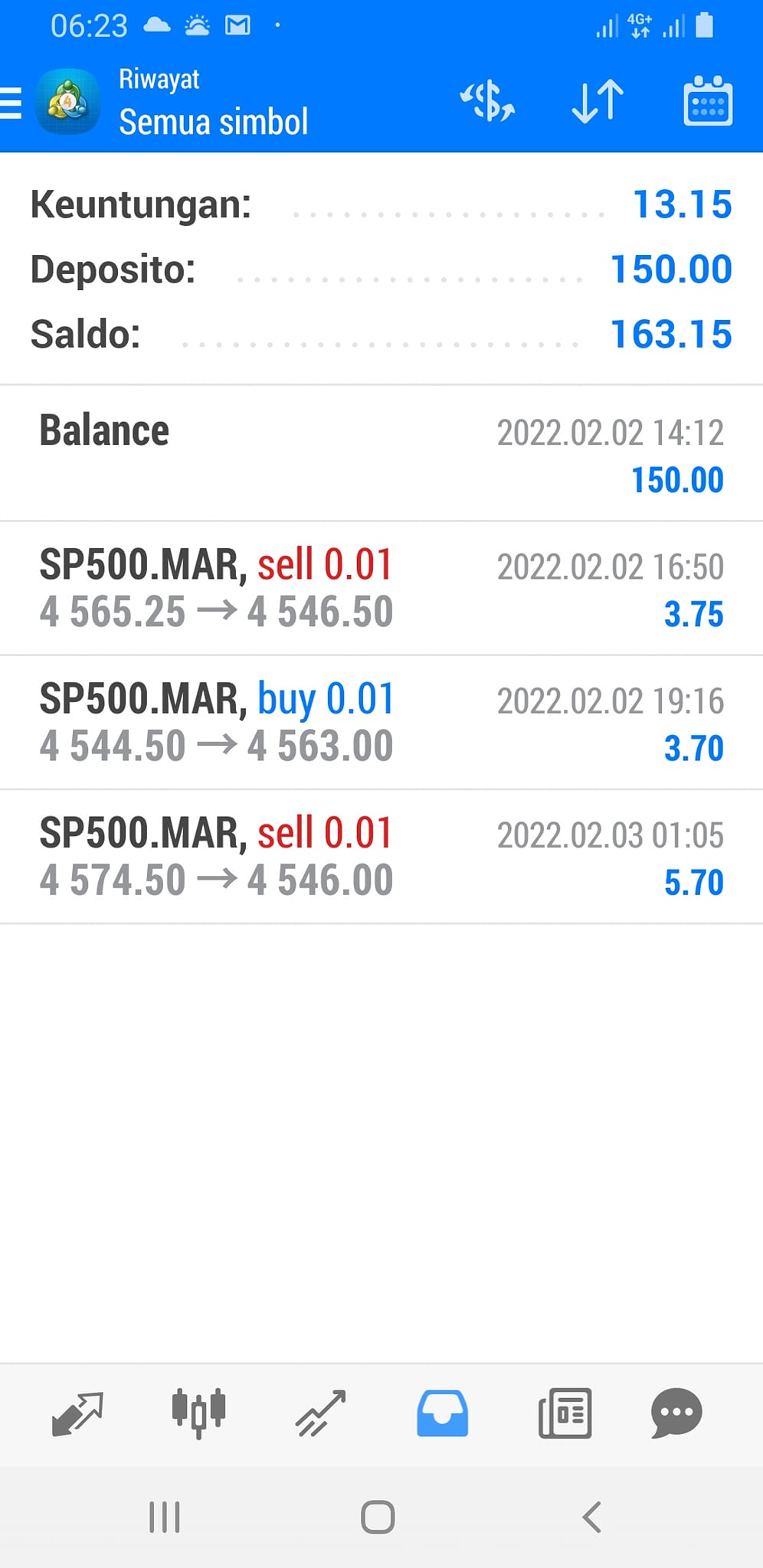Switch to the candlestick Chart tab
Screen dimensions: 763x1568
point(198,1413)
